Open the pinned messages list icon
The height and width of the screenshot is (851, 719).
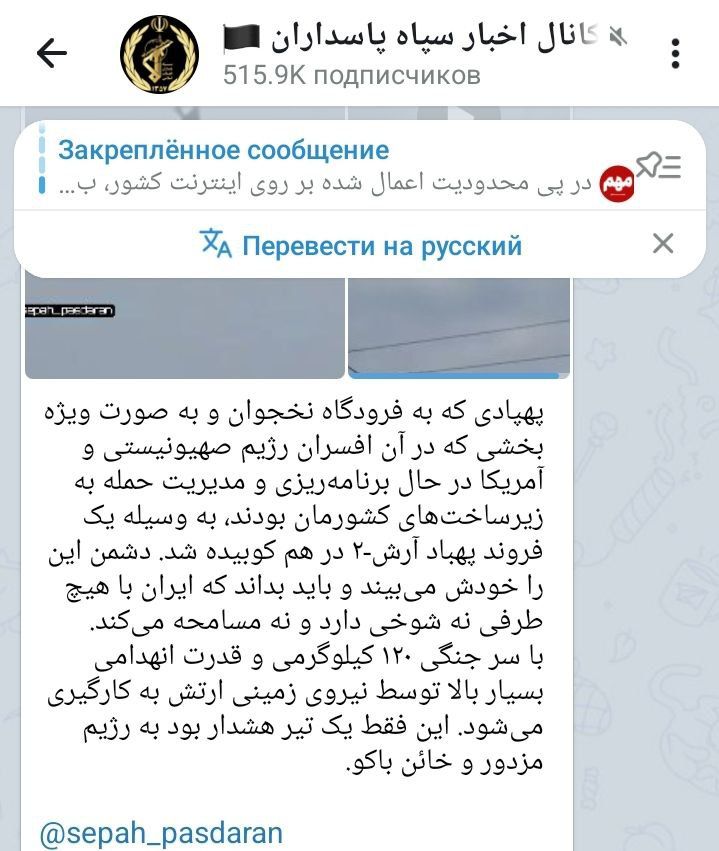click(x=658, y=168)
